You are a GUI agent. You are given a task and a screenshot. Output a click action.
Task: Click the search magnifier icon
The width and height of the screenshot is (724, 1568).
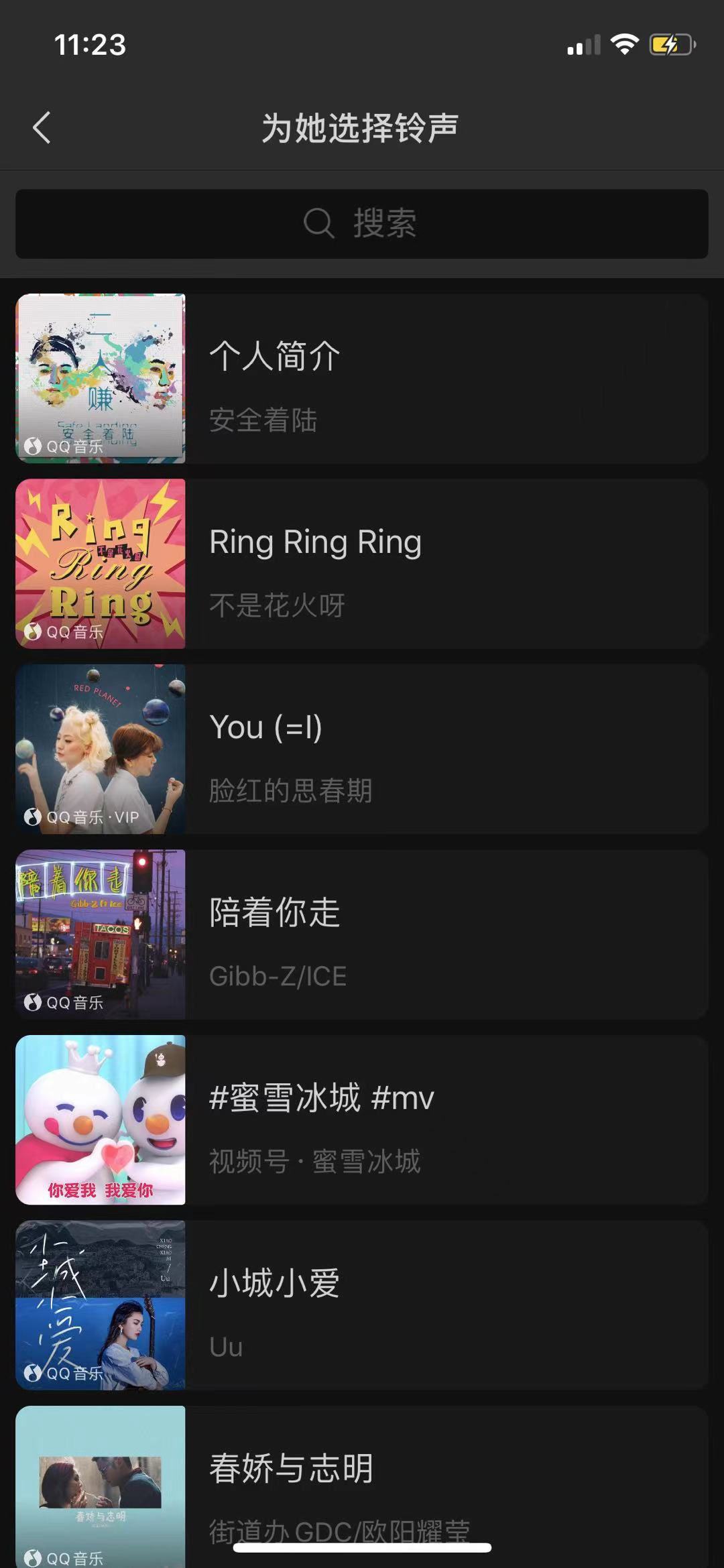(x=318, y=223)
